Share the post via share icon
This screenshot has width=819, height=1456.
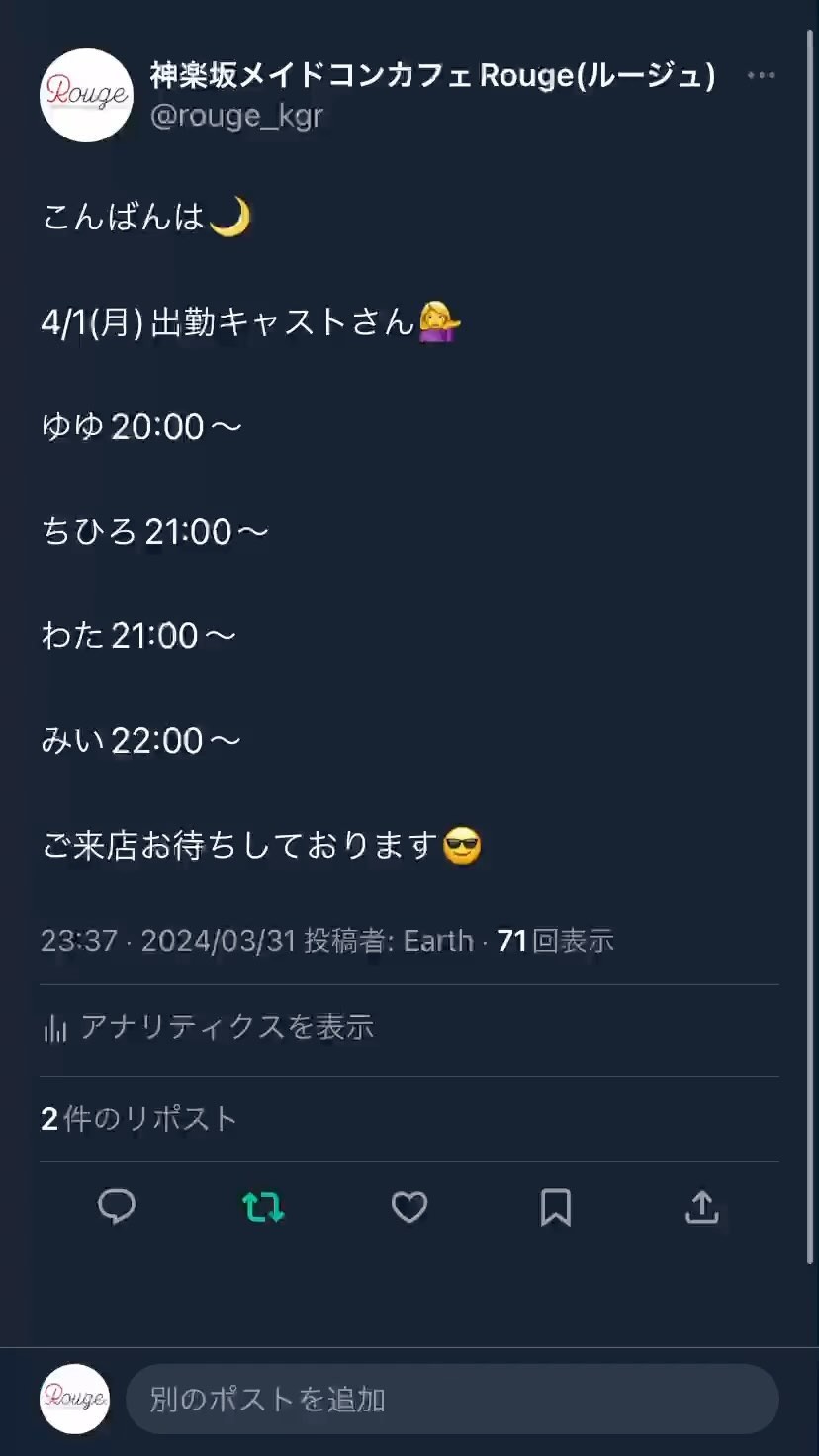(701, 1207)
